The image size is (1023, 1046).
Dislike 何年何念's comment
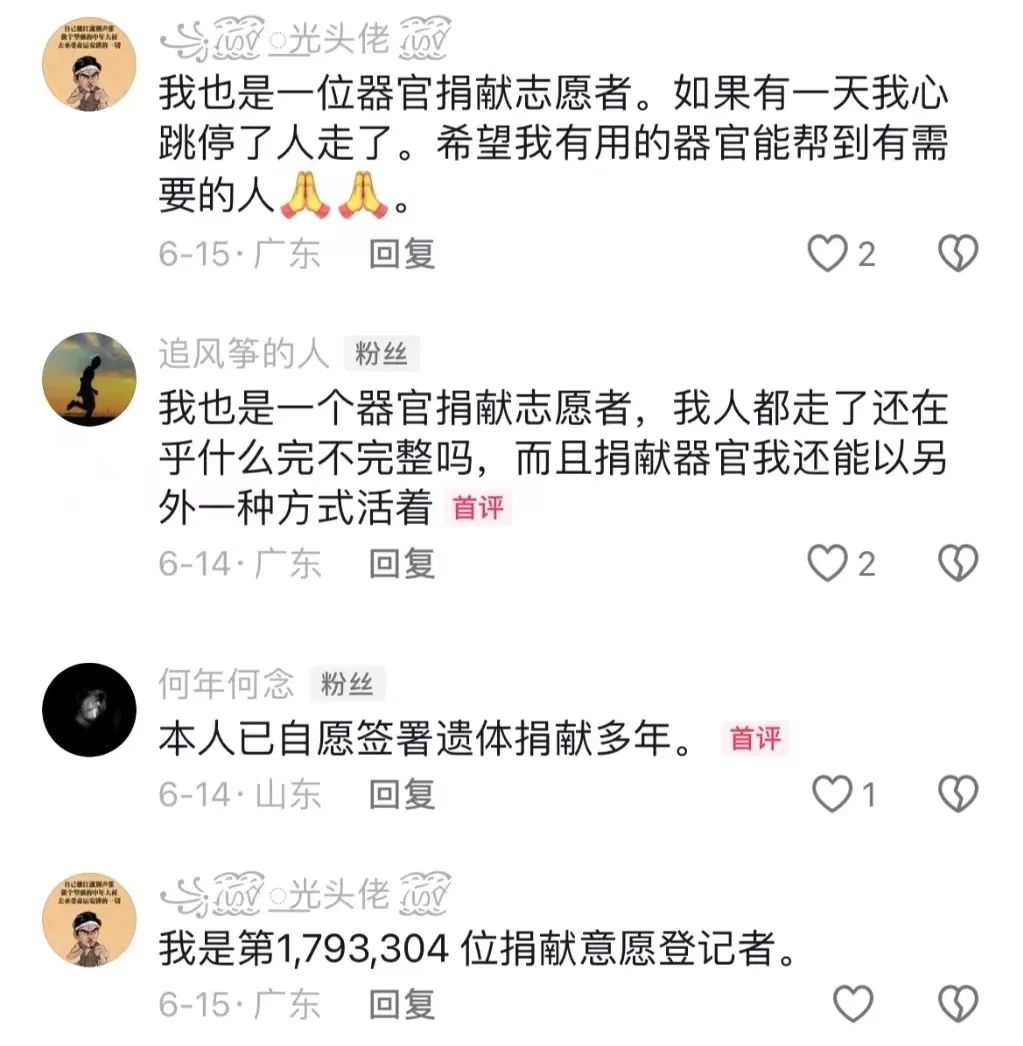958,795
